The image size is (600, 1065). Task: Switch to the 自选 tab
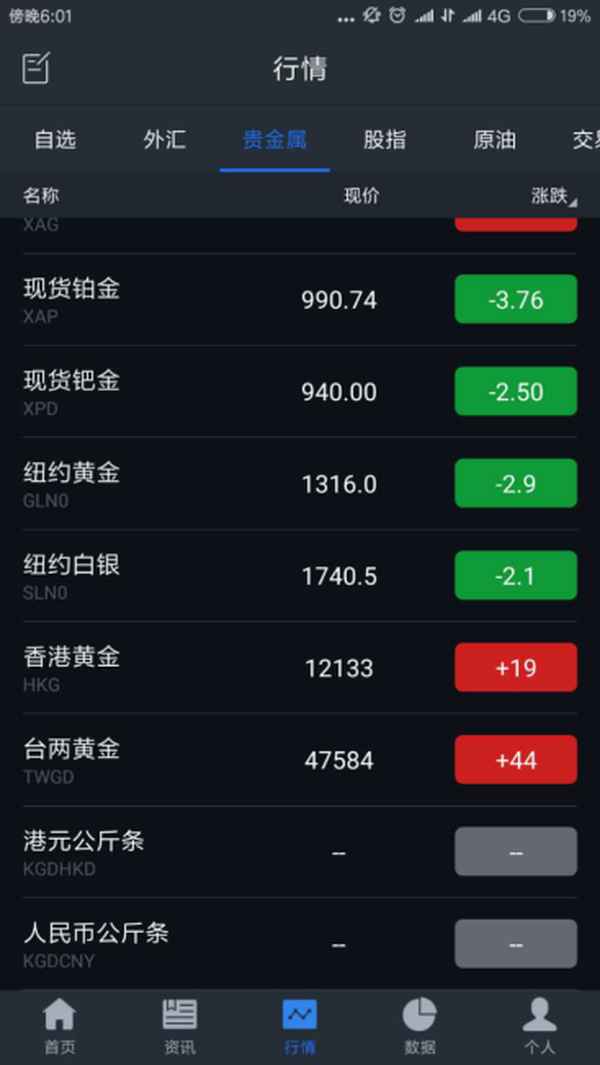tap(55, 140)
